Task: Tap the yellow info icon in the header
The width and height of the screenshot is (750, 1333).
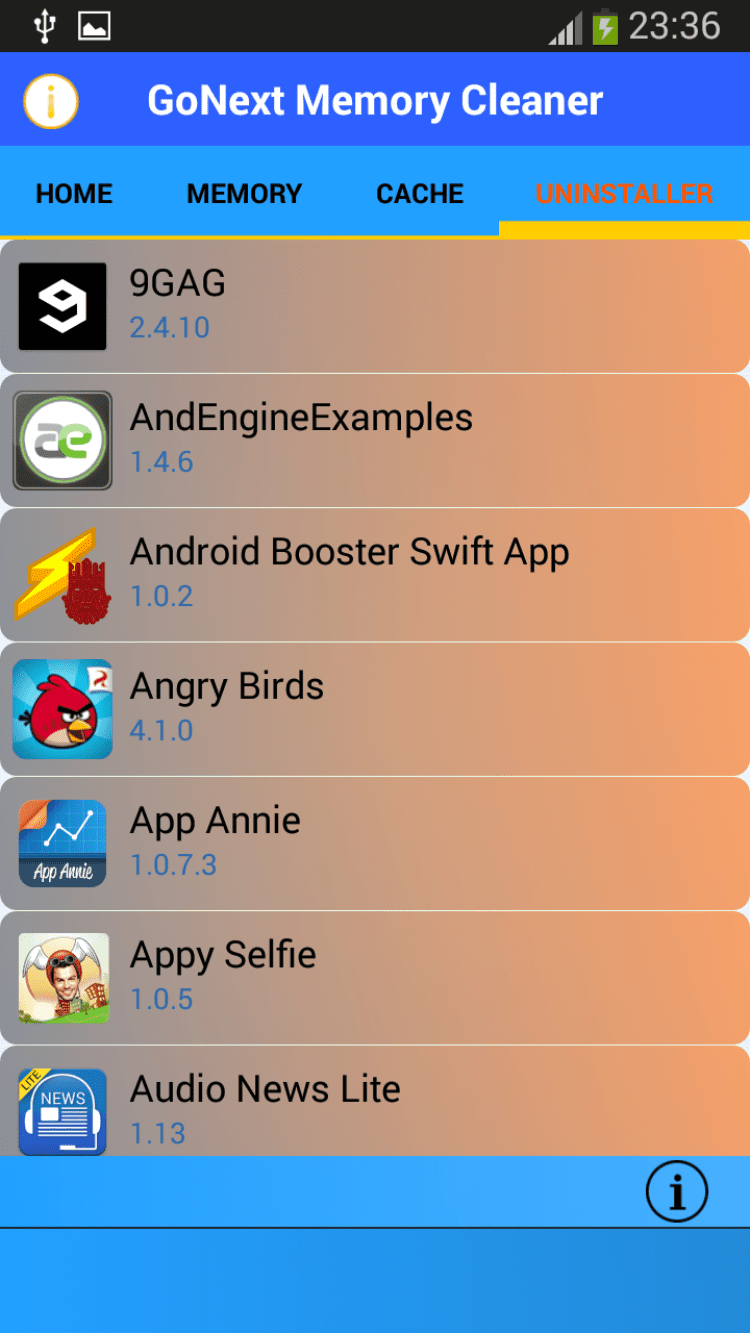Action: [x=51, y=101]
